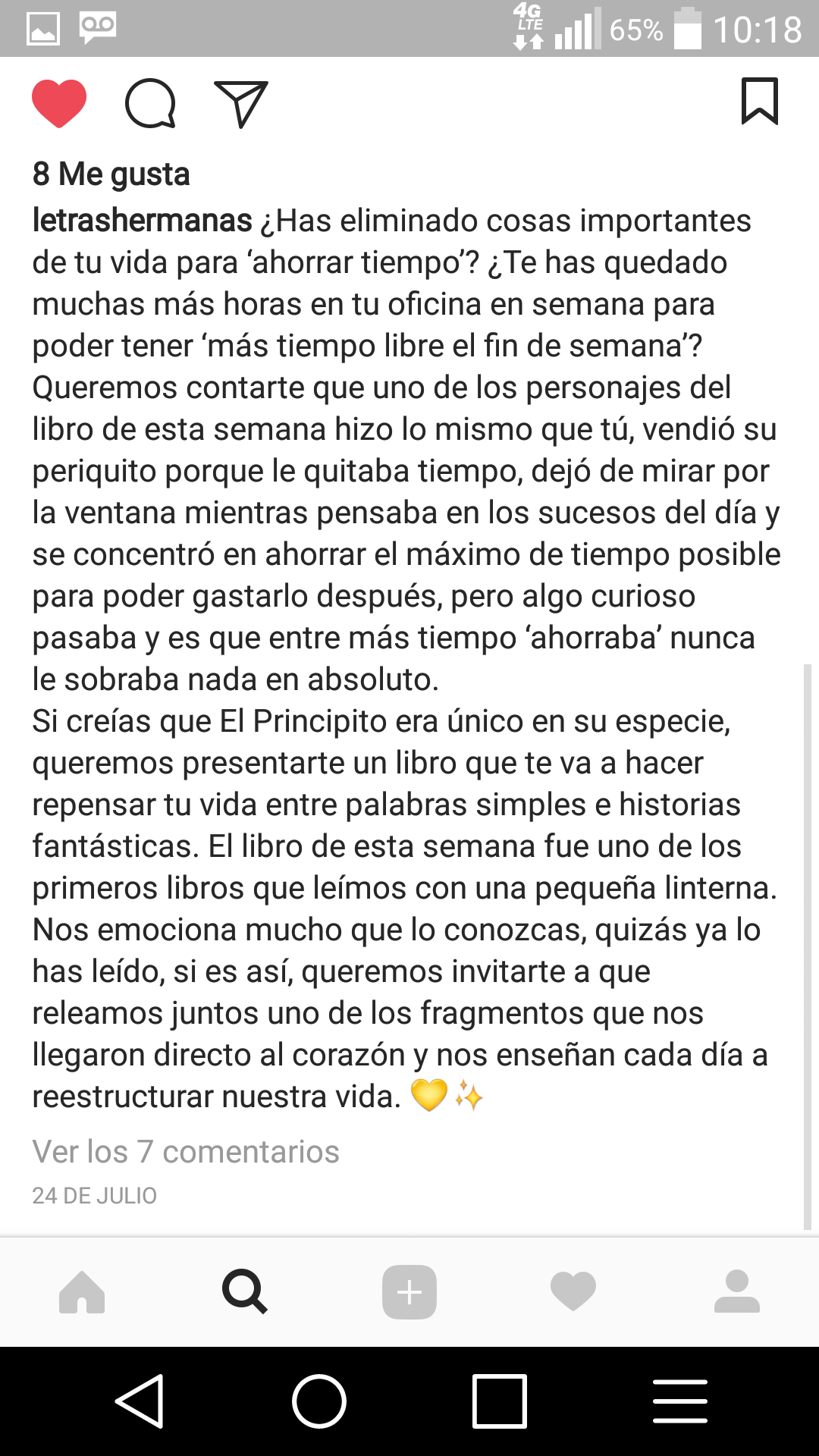Save post with bookmark icon

[x=759, y=101]
